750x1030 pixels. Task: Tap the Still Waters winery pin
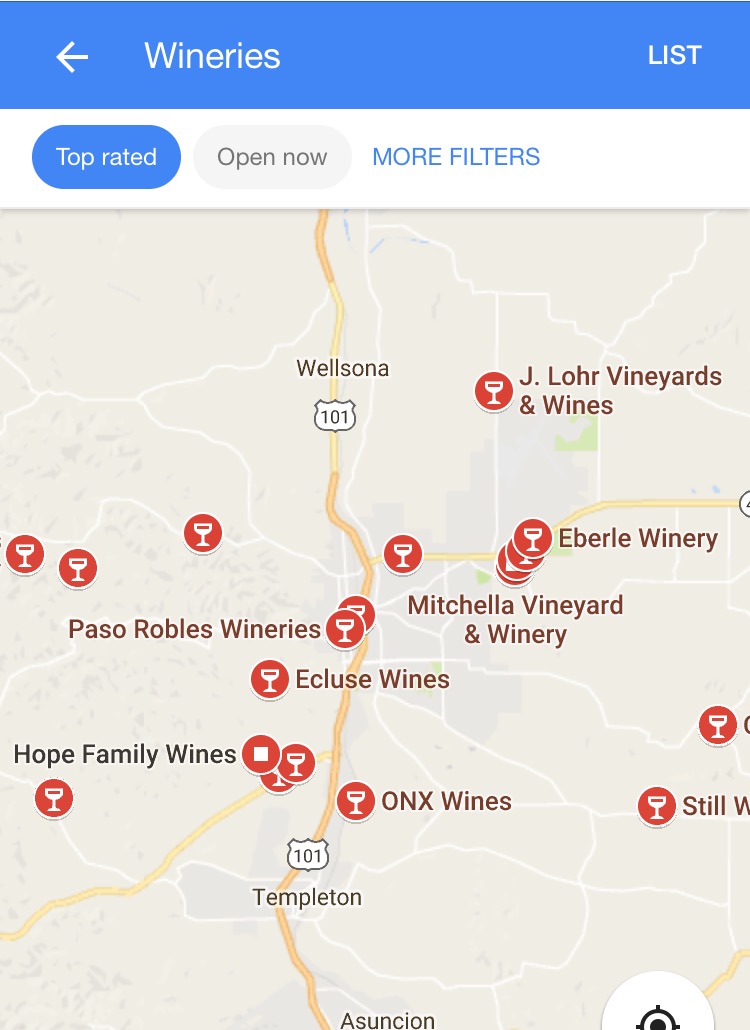tap(657, 805)
